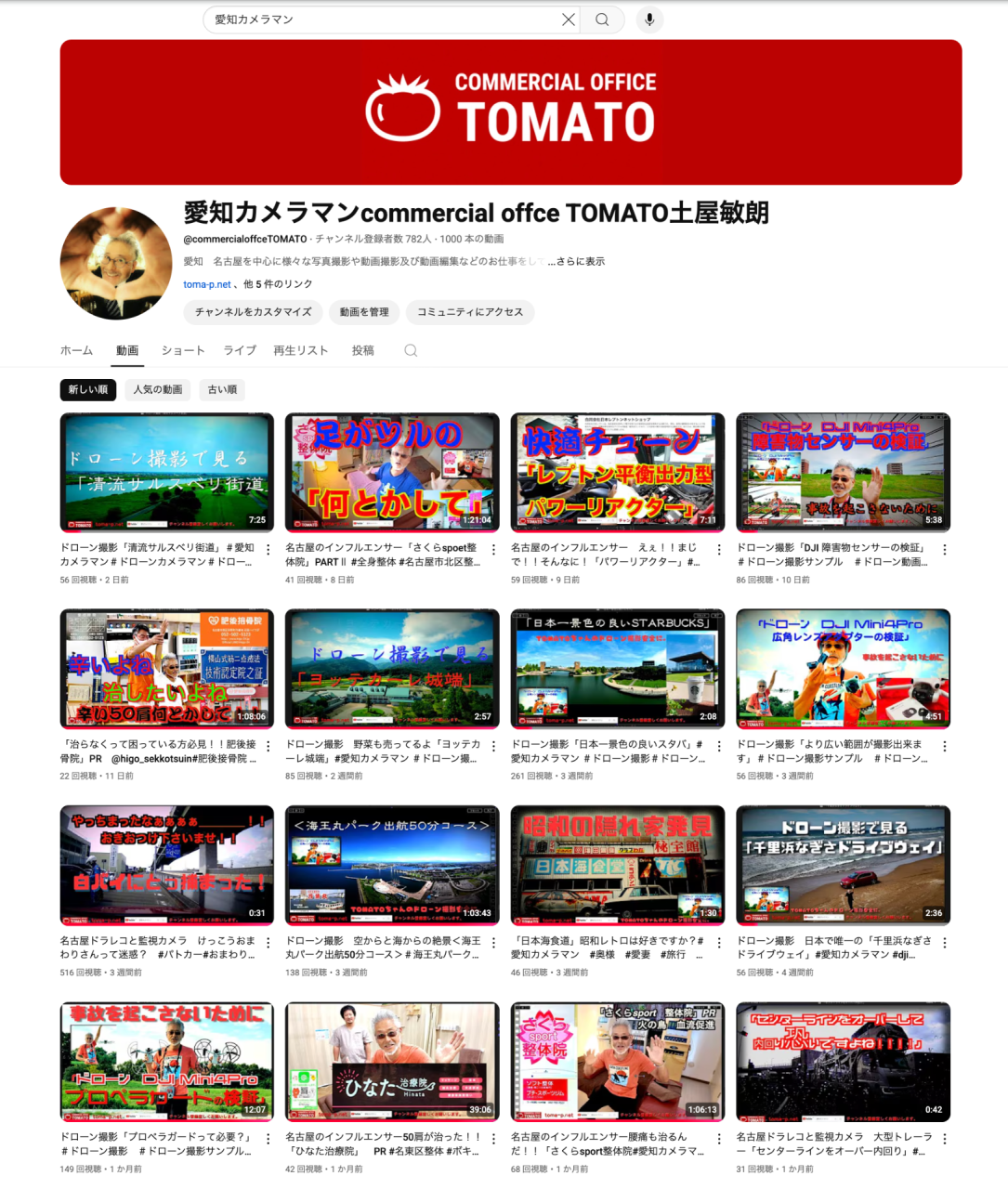Open the 投稿 tab

coord(362,350)
